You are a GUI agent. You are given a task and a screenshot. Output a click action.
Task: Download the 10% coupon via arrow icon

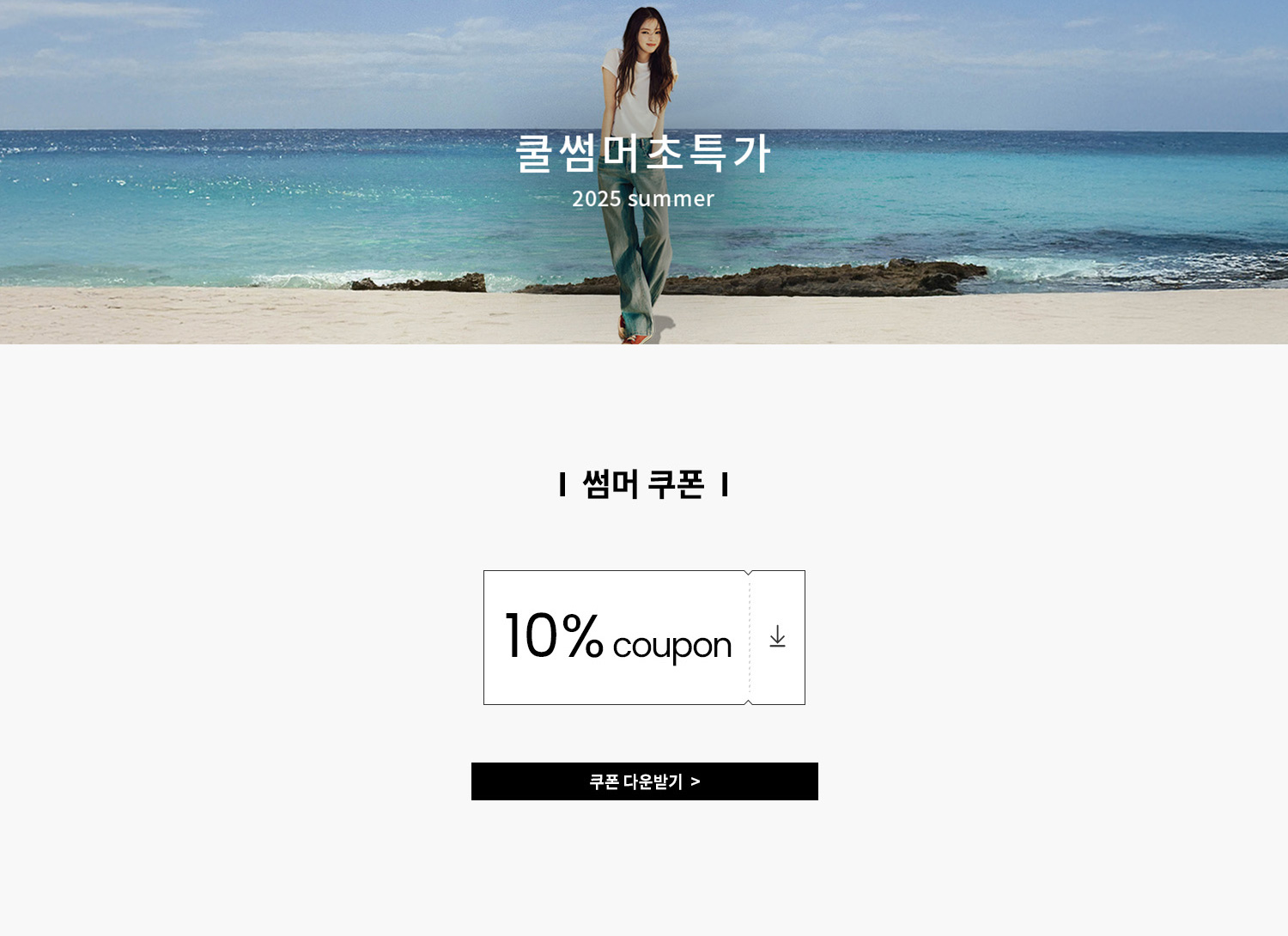(777, 637)
